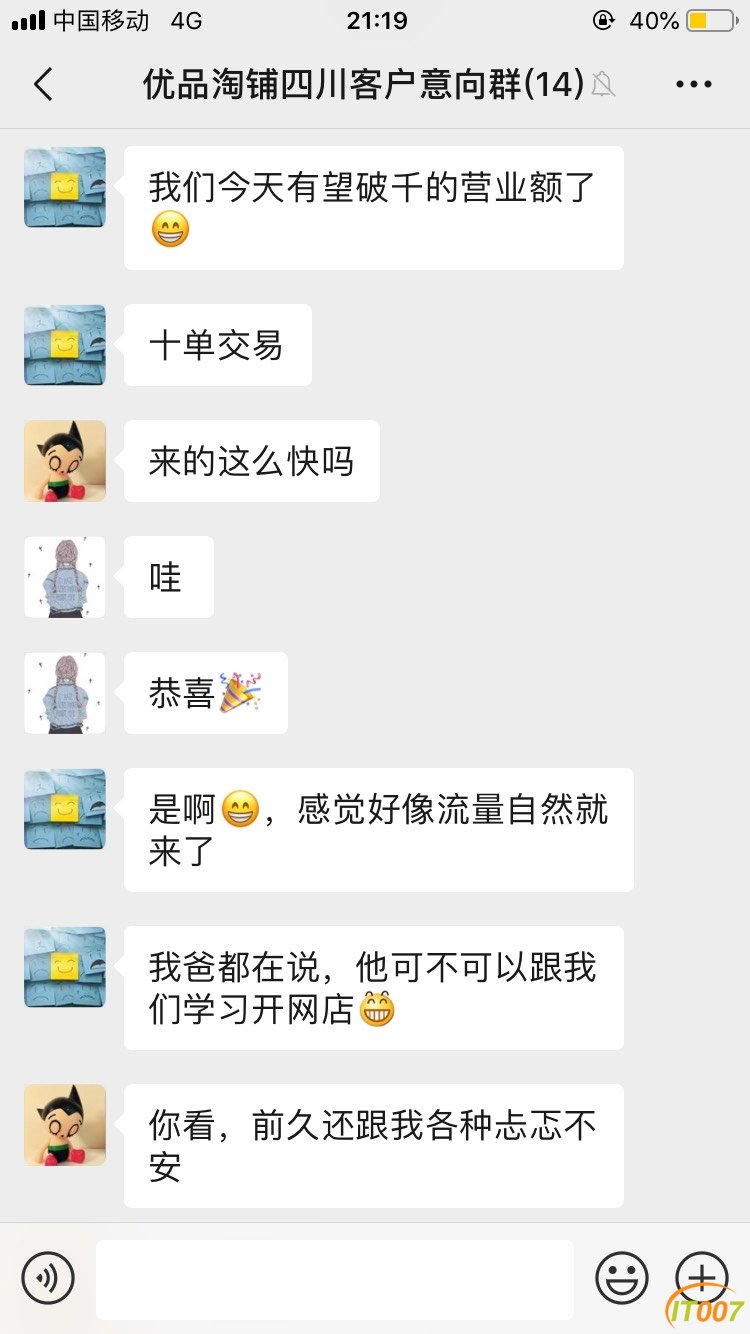Tap avatar beside "我爸都在说" message
This screenshot has height=1334, width=750.
tap(65, 967)
